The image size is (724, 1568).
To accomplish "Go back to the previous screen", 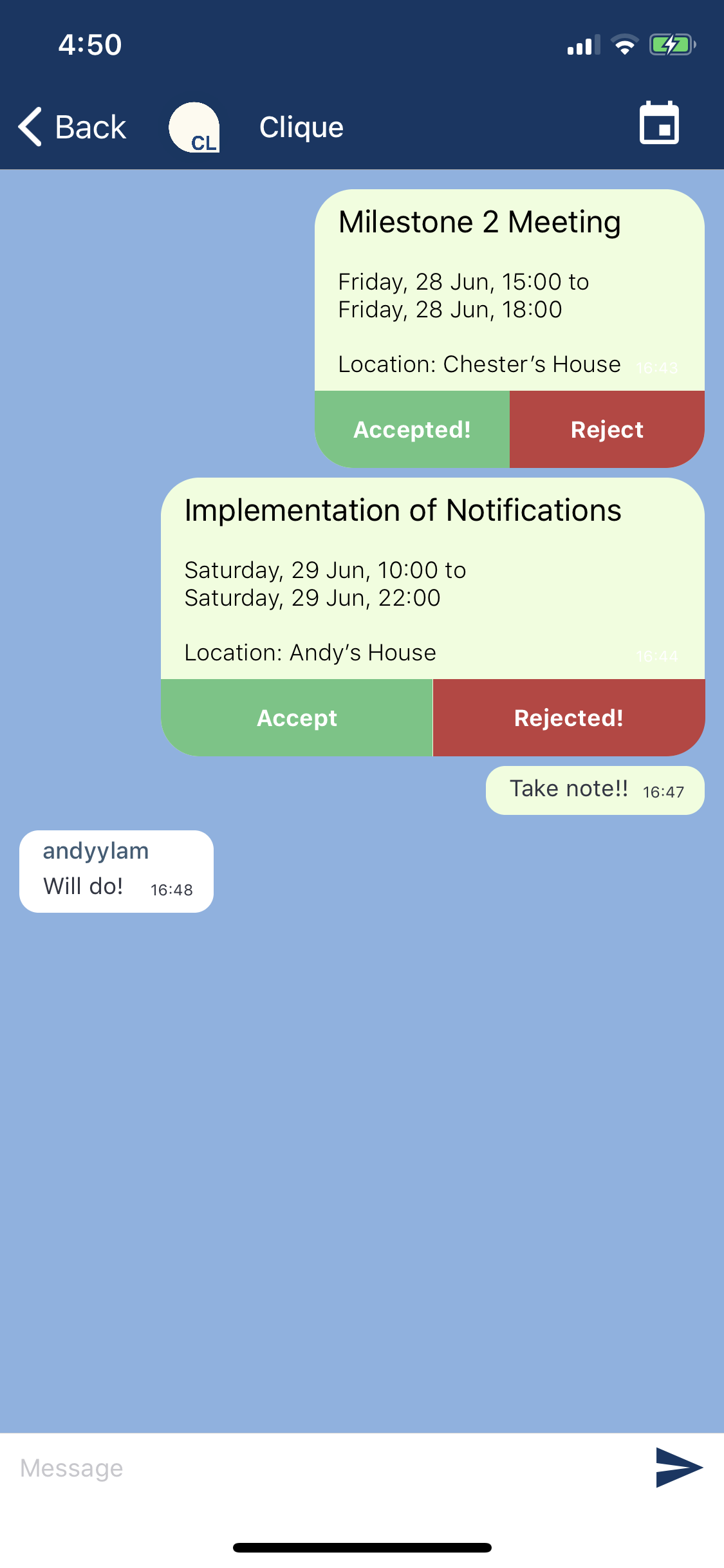I will pos(72,127).
